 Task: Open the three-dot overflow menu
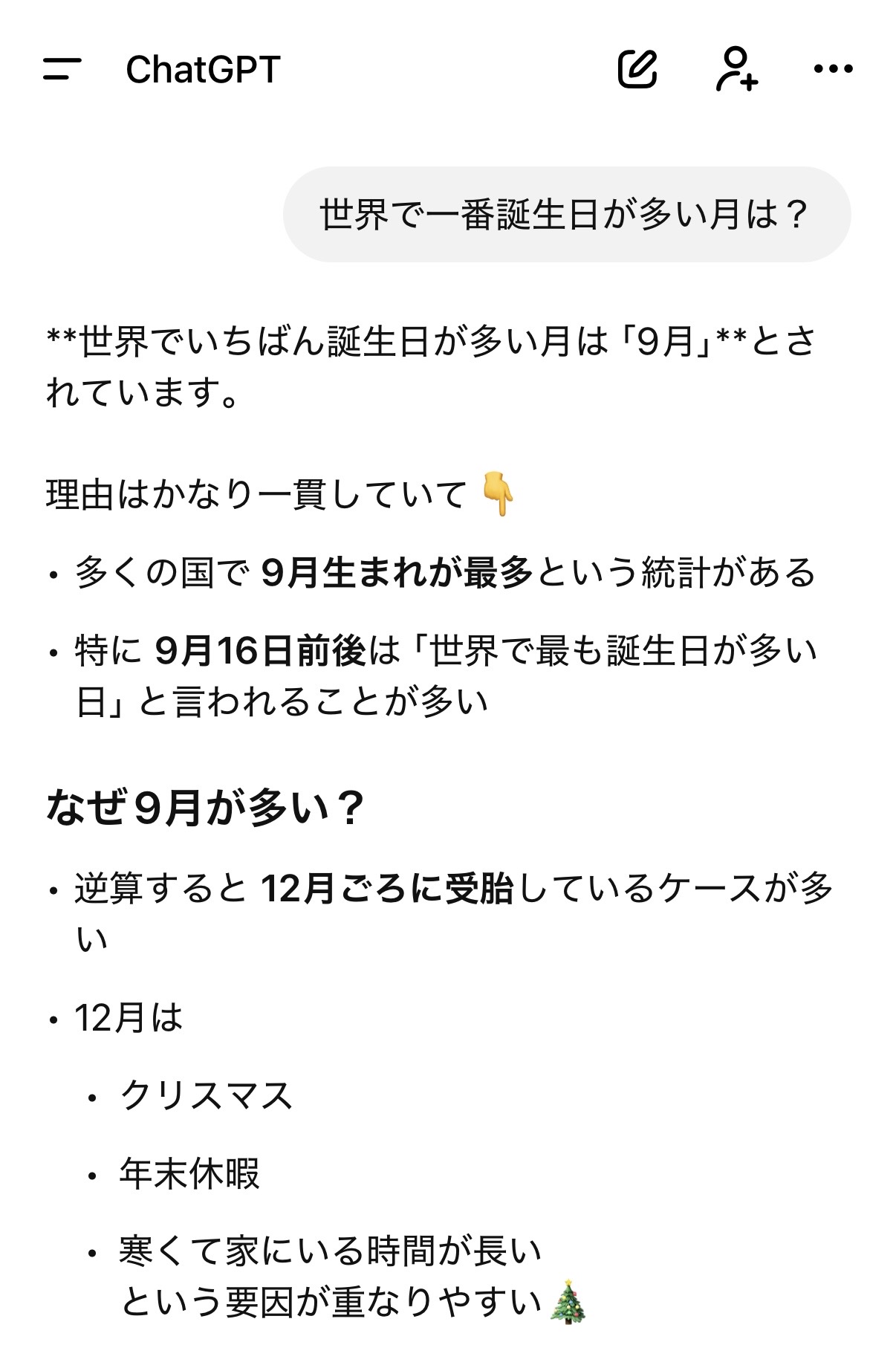point(833,69)
